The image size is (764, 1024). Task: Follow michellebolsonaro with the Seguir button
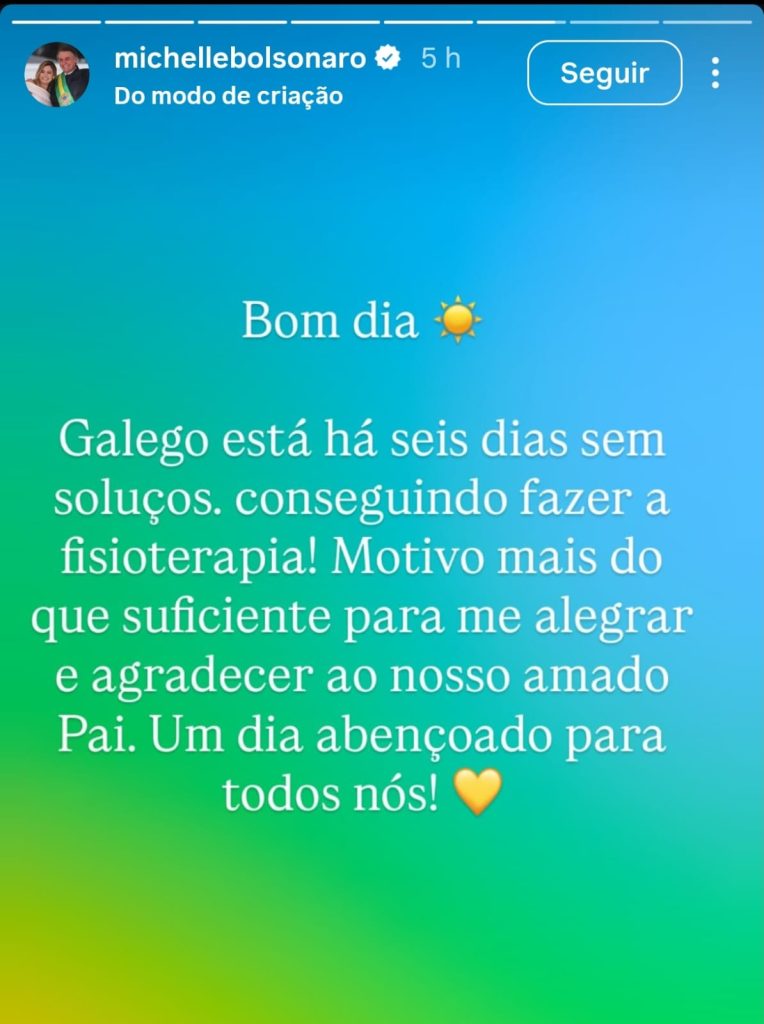coord(604,73)
